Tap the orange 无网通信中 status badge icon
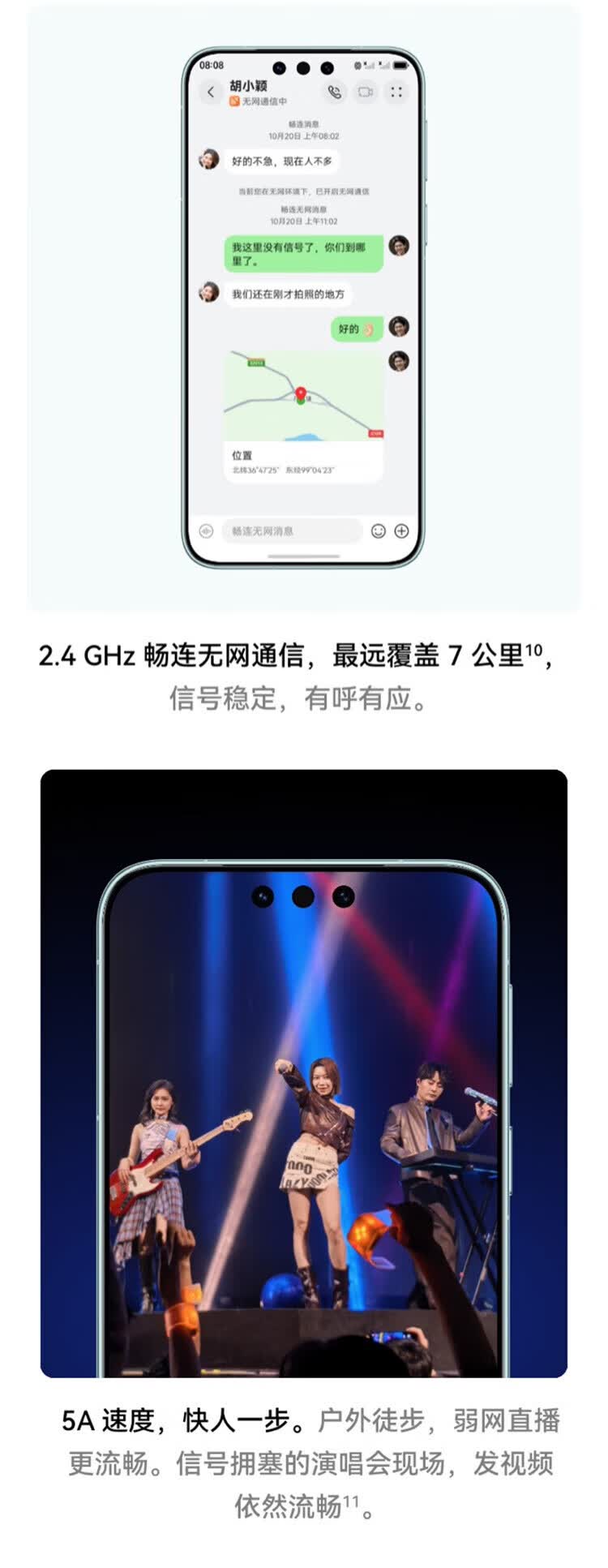608x1568 pixels. pos(233,101)
